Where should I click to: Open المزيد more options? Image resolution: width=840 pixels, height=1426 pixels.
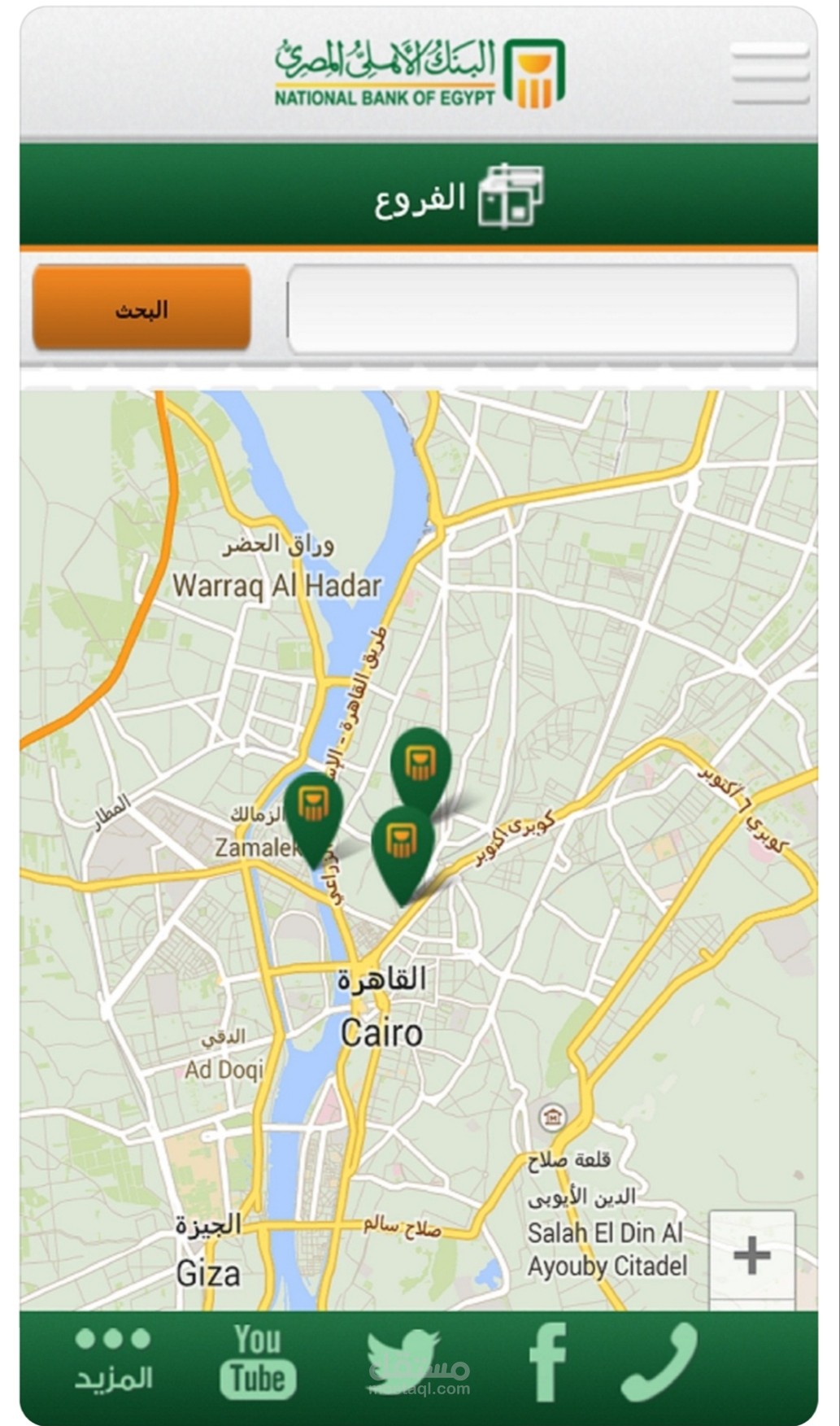pyautogui.click(x=113, y=1360)
